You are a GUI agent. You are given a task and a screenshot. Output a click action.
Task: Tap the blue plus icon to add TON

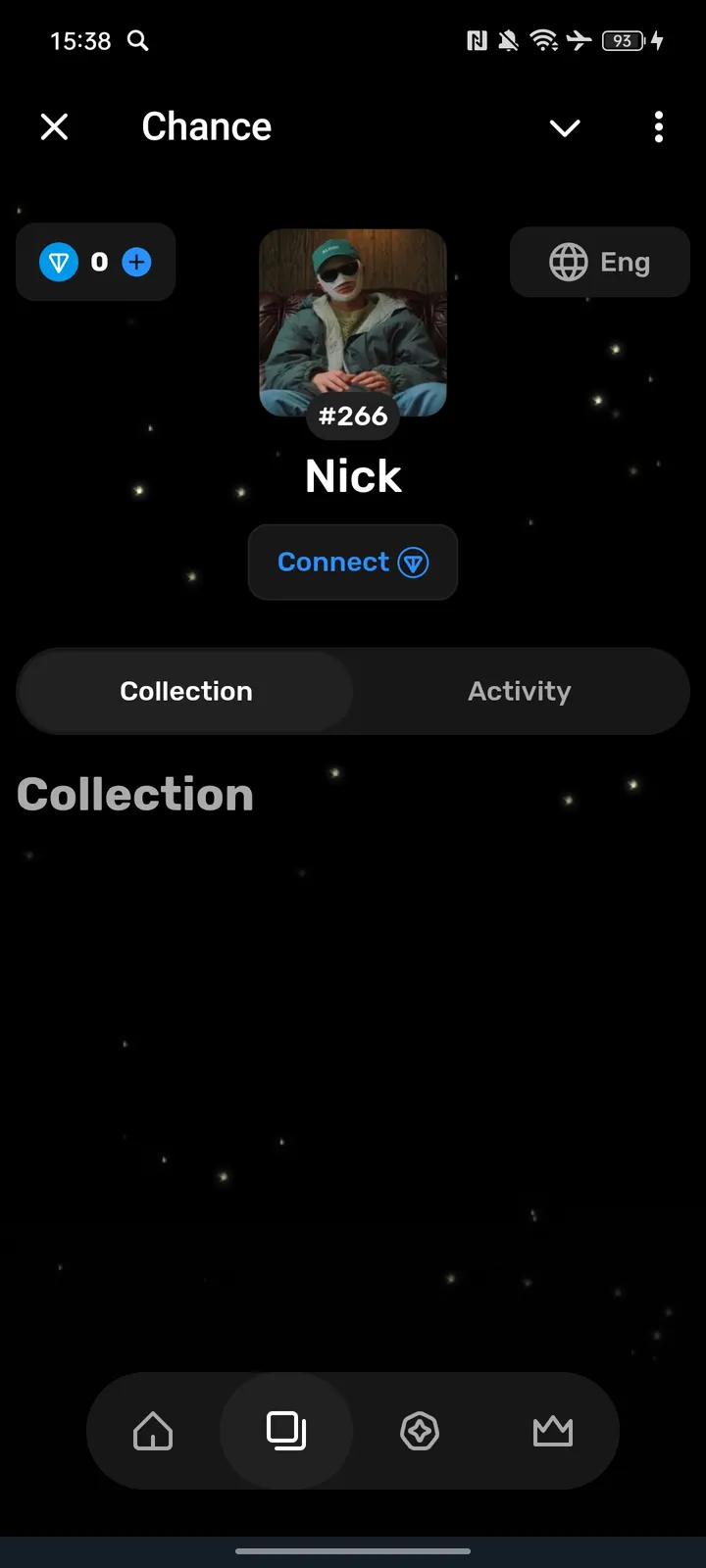(x=136, y=262)
